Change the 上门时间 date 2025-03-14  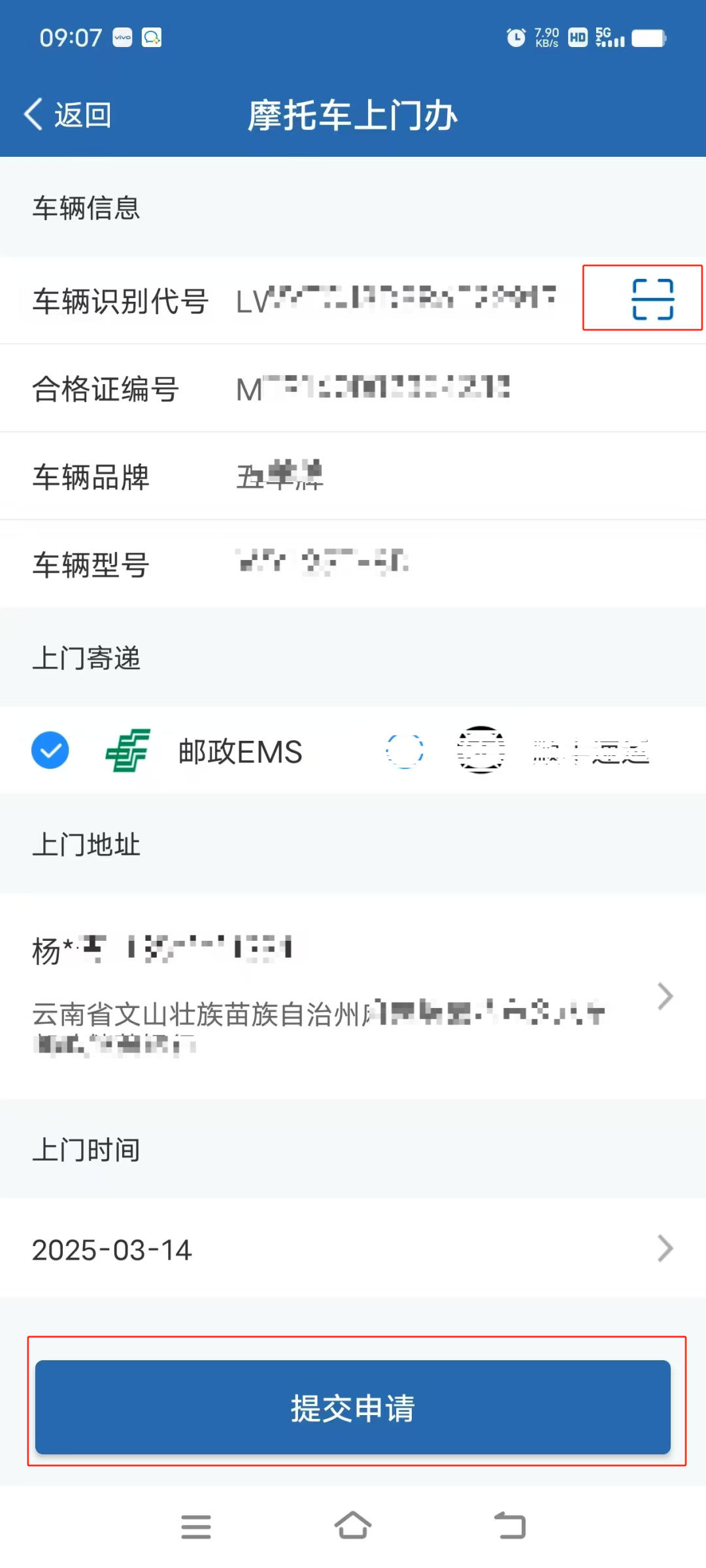click(x=353, y=1249)
